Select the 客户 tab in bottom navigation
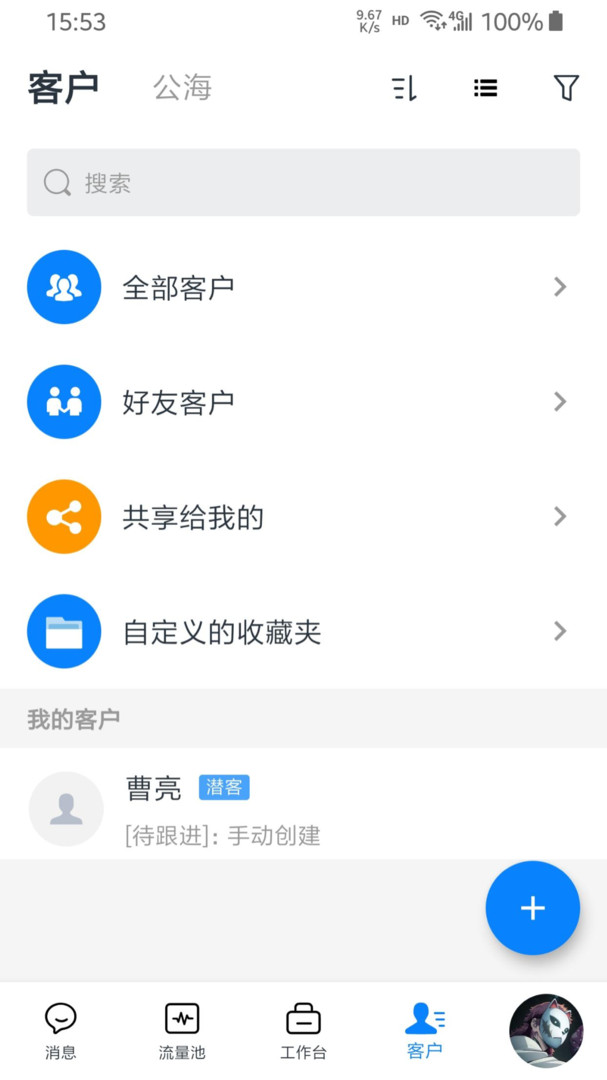The width and height of the screenshot is (607, 1080). (x=425, y=1030)
